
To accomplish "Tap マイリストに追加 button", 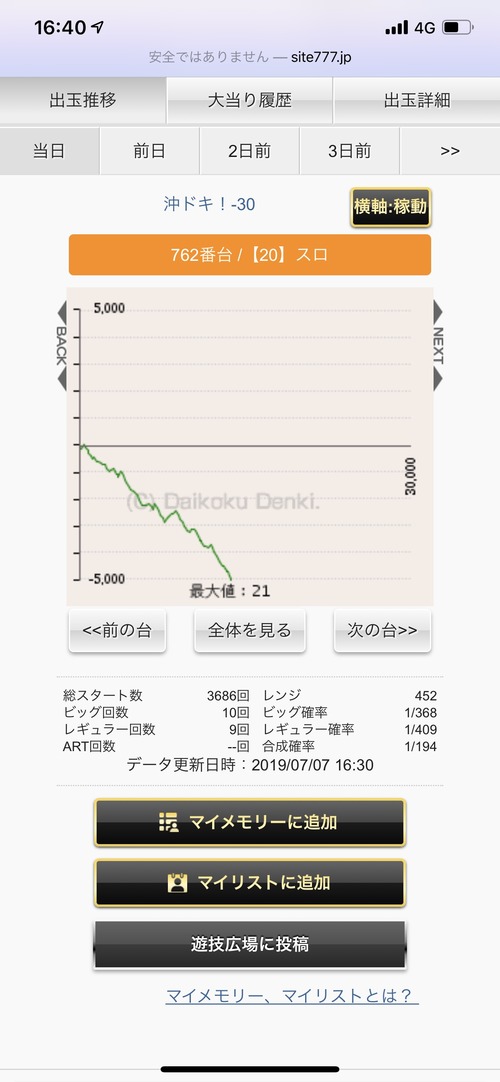I will point(250,883).
